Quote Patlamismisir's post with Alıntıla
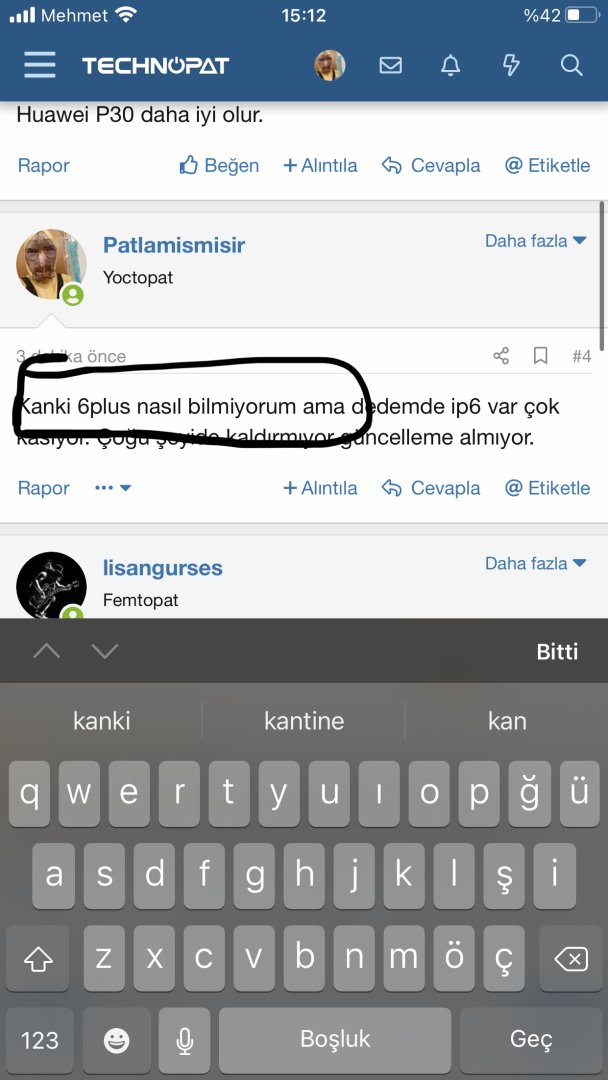The height and width of the screenshot is (1080, 608). pos(320,488)
